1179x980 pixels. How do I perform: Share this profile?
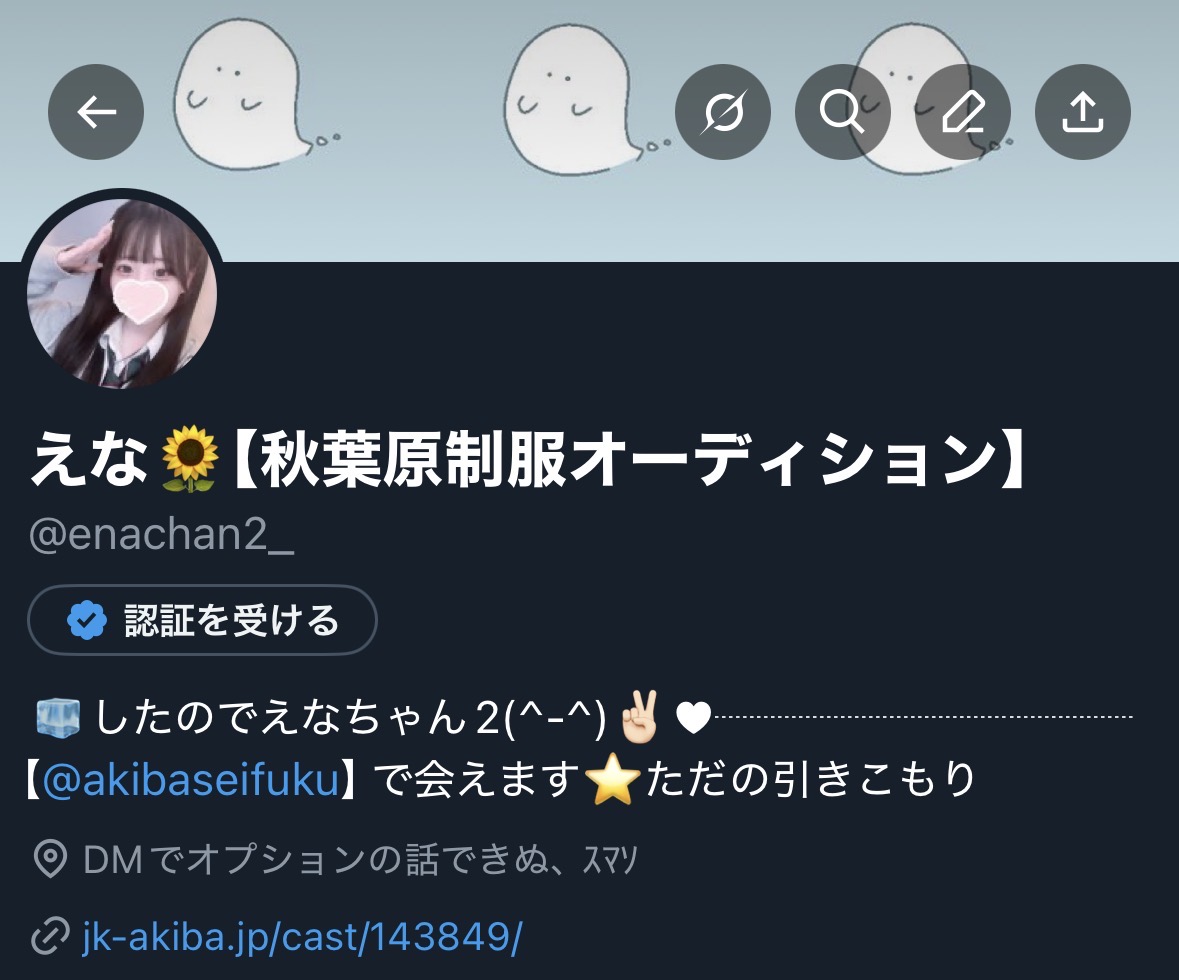[x=1082, y=112]
